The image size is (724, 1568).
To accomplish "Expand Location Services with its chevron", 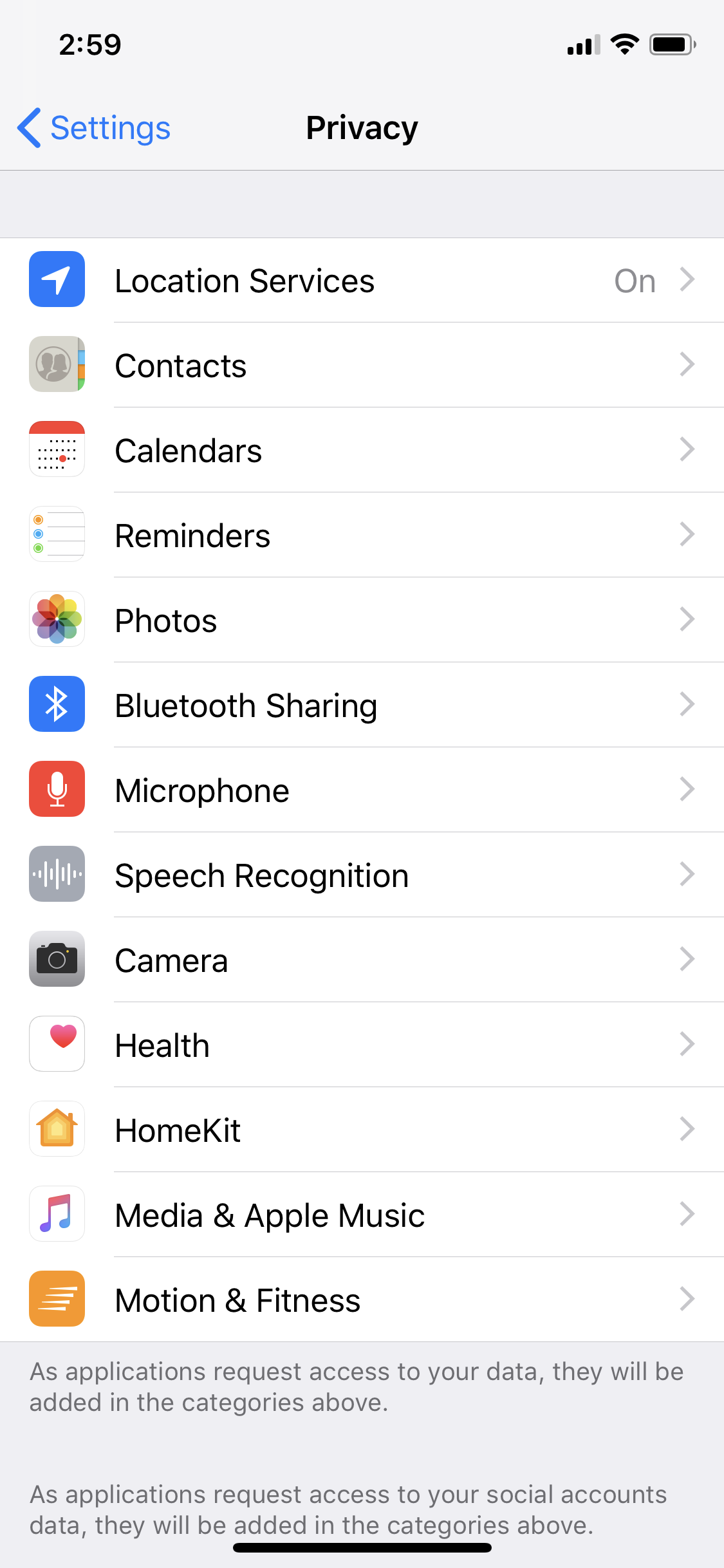I will tap(689, 280).
